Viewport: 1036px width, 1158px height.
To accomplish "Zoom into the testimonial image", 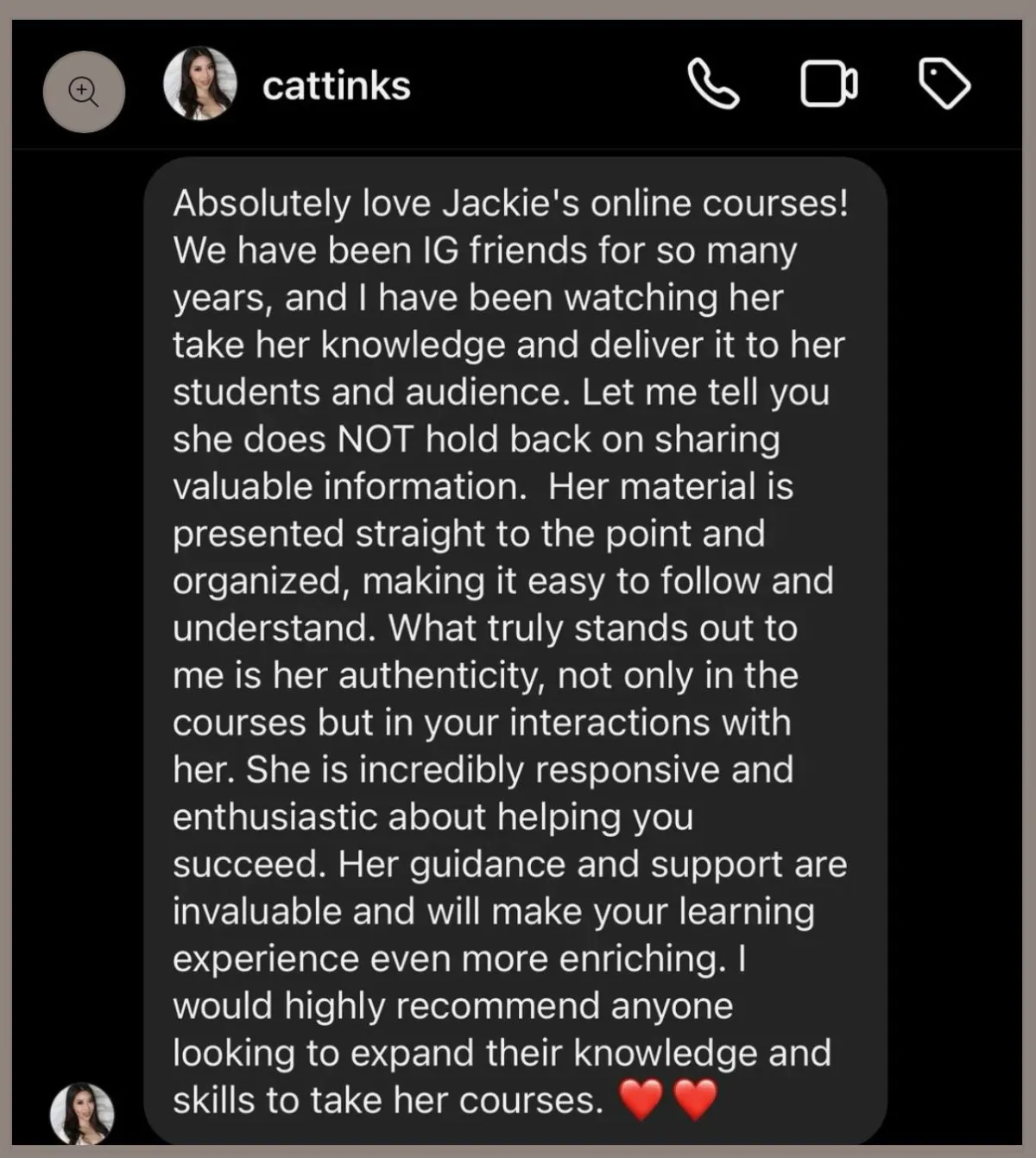I will (x=84, y=91).
